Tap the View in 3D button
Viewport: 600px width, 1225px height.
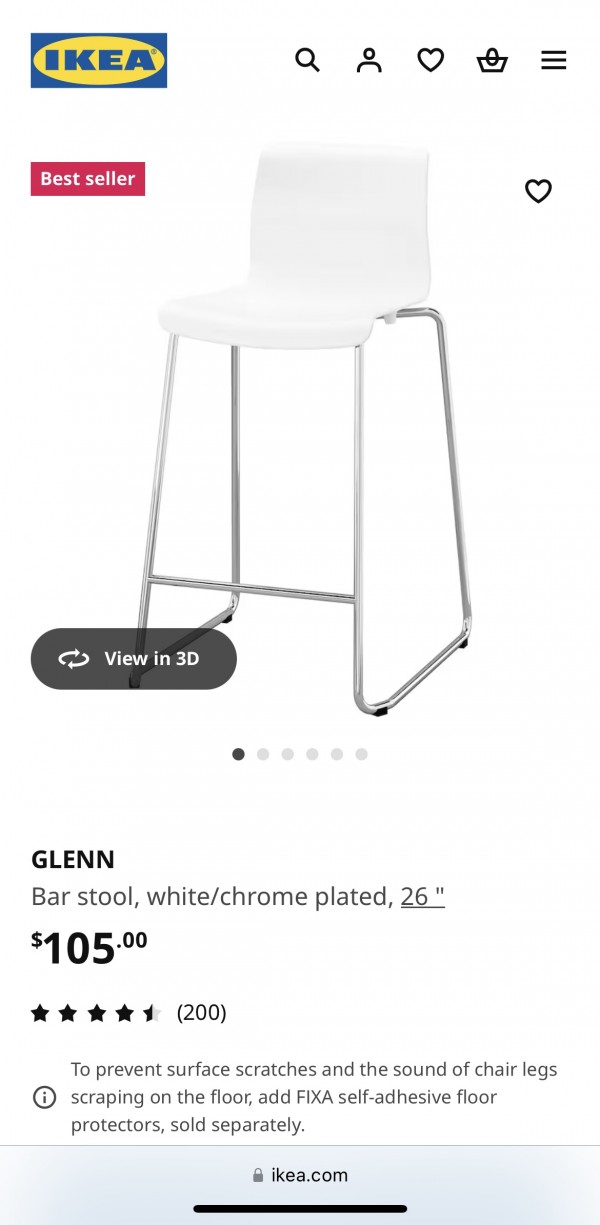pos(134,658)
